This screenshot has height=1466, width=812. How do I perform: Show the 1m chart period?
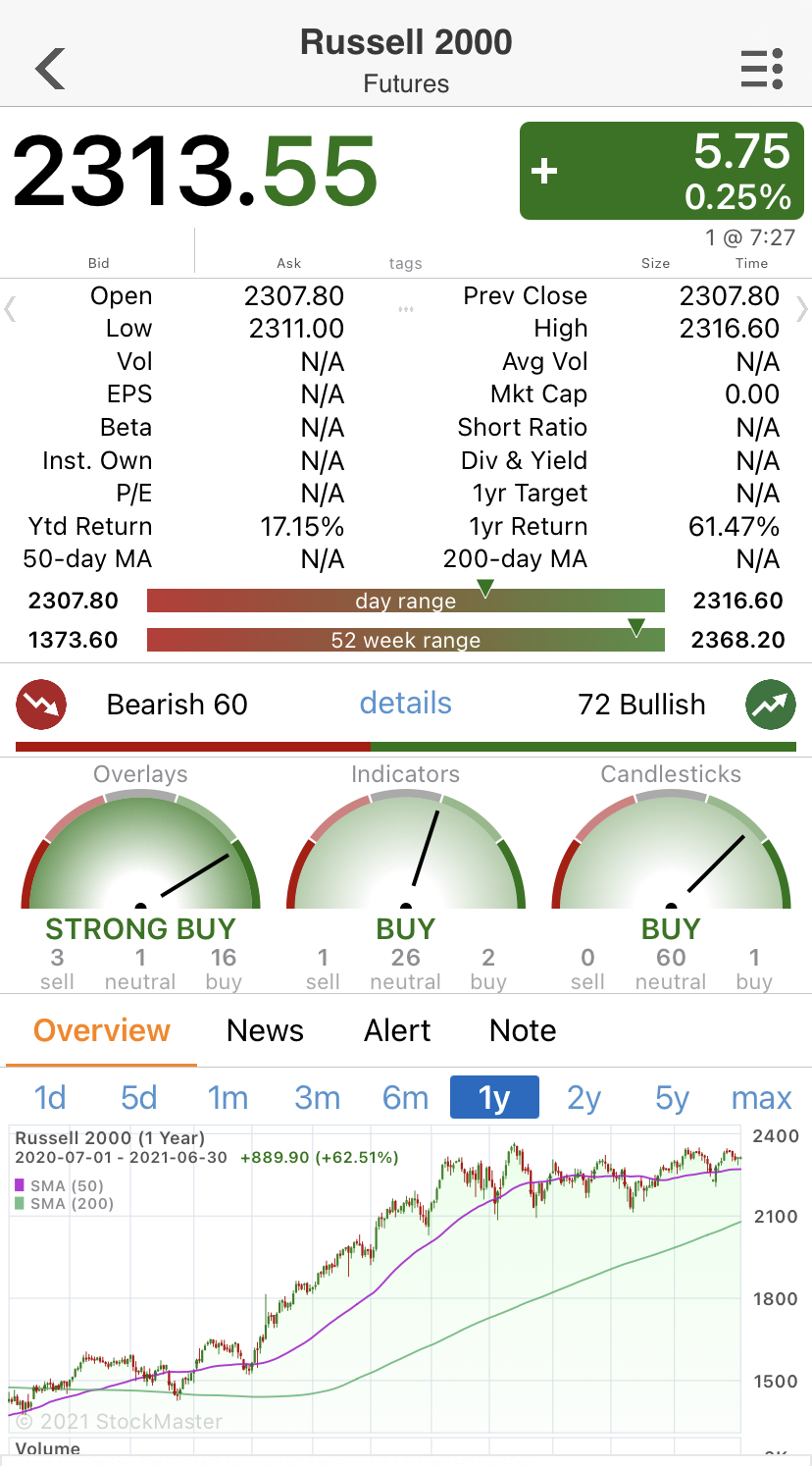point(228,1097)
